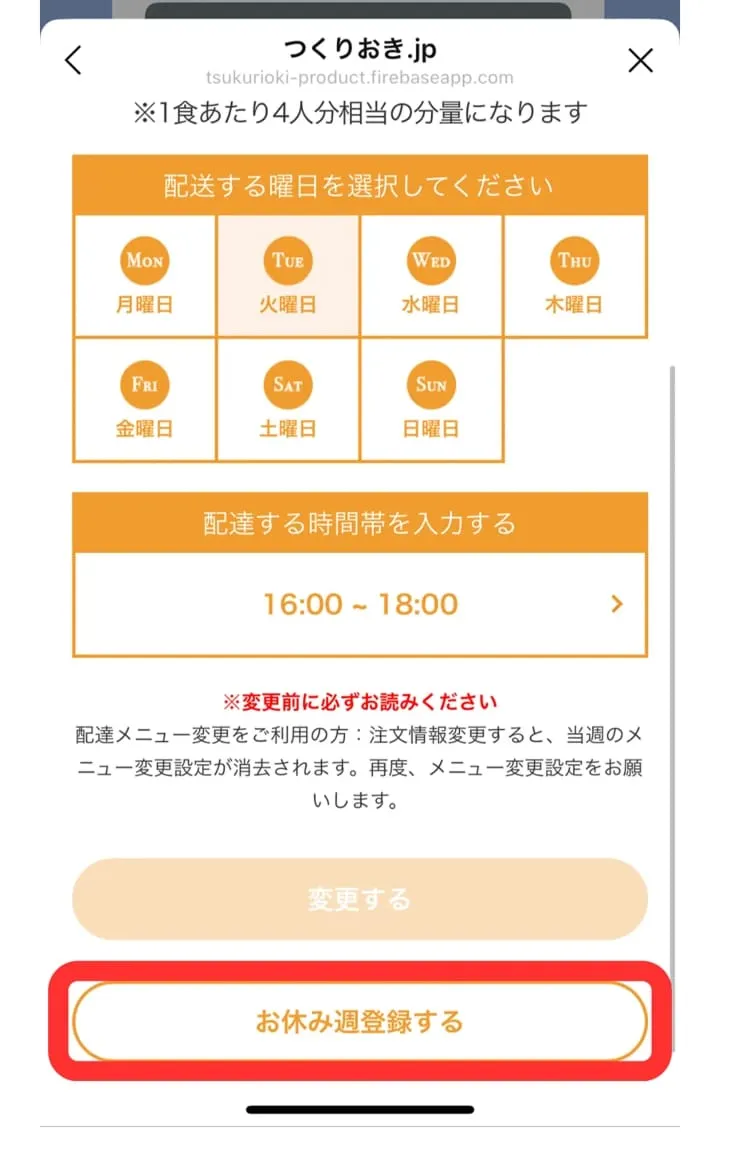Tap the つくりおき.jp title bar

coord(360,48)
